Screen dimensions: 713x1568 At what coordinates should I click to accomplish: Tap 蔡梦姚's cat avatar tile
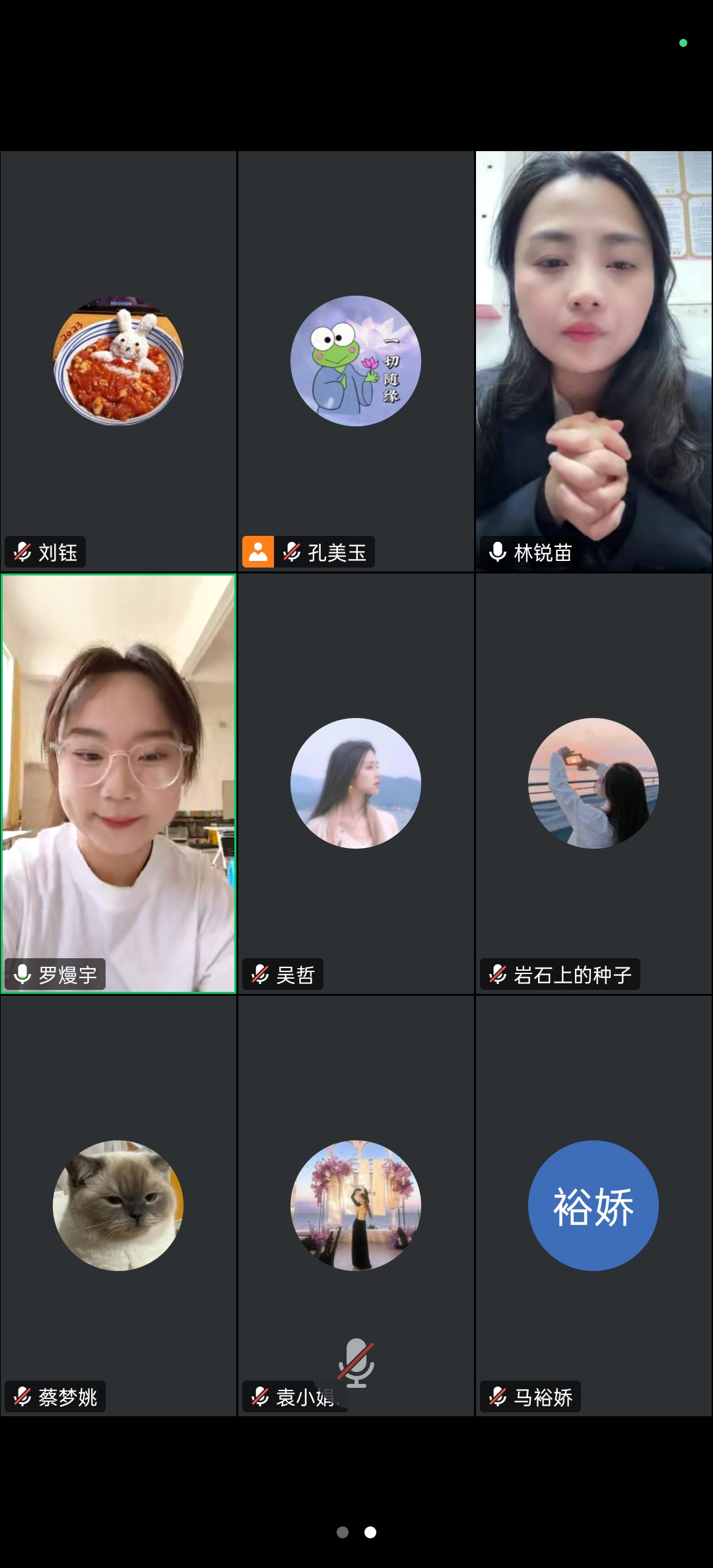(x=119, y=1205)
